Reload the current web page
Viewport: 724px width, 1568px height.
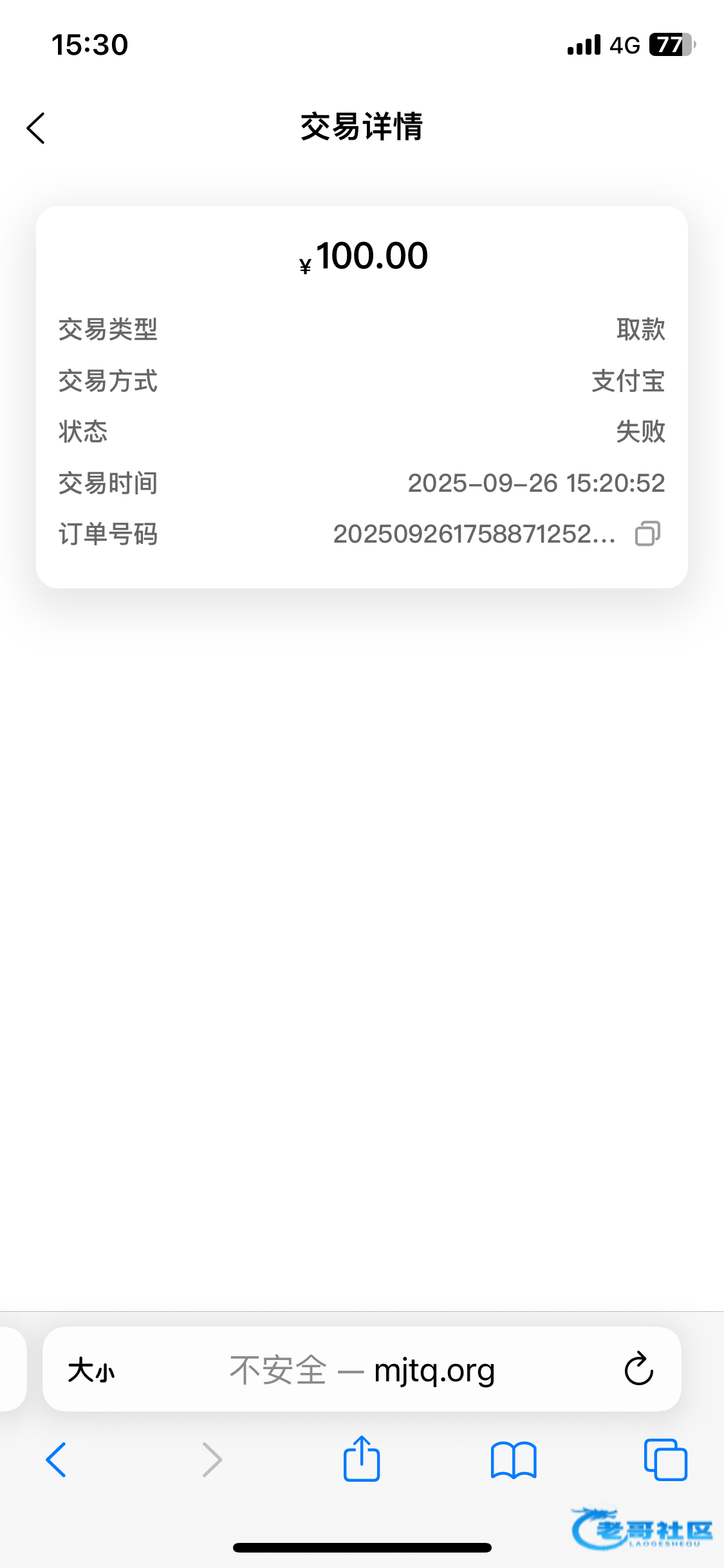(x=638, y=1369)
